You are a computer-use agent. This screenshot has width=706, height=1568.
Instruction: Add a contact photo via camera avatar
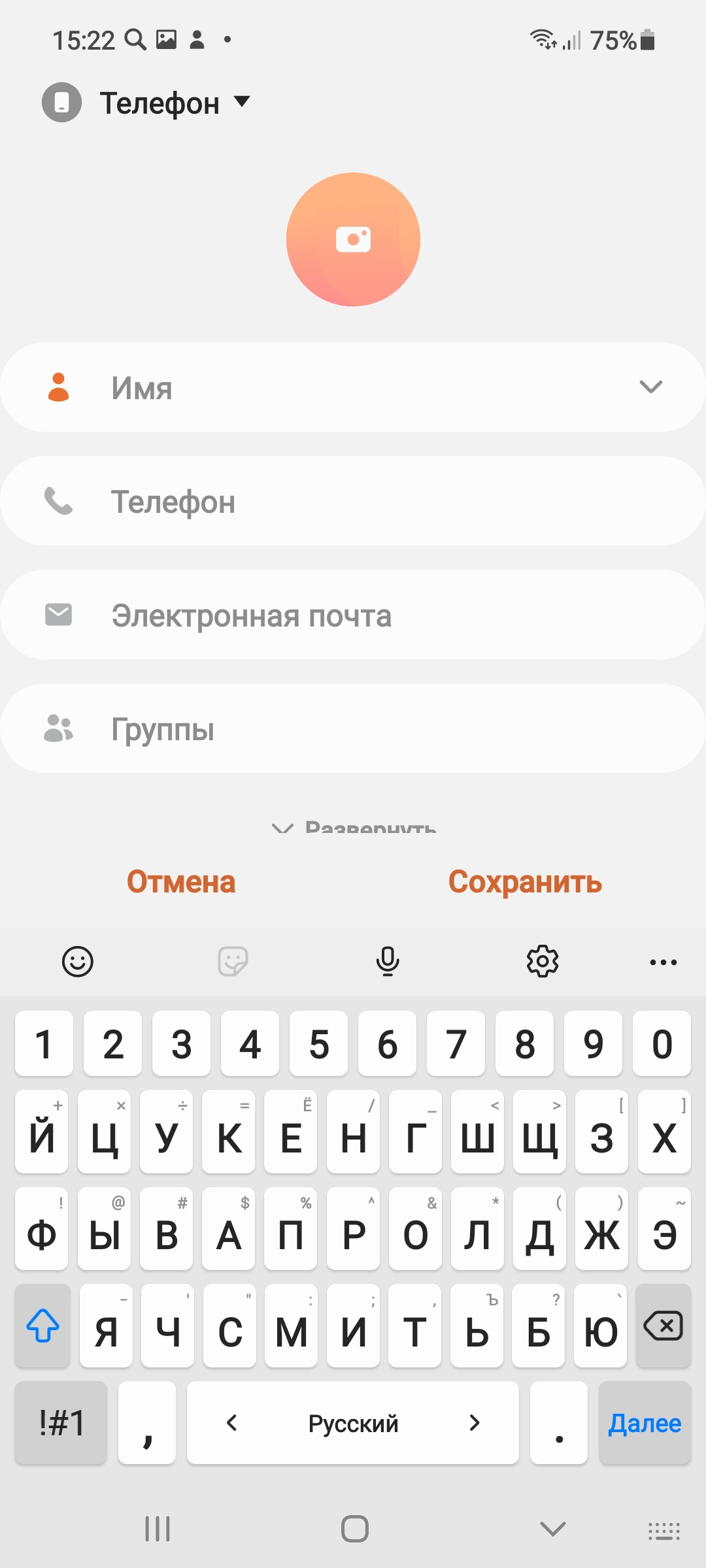click(x=353, y=240)
